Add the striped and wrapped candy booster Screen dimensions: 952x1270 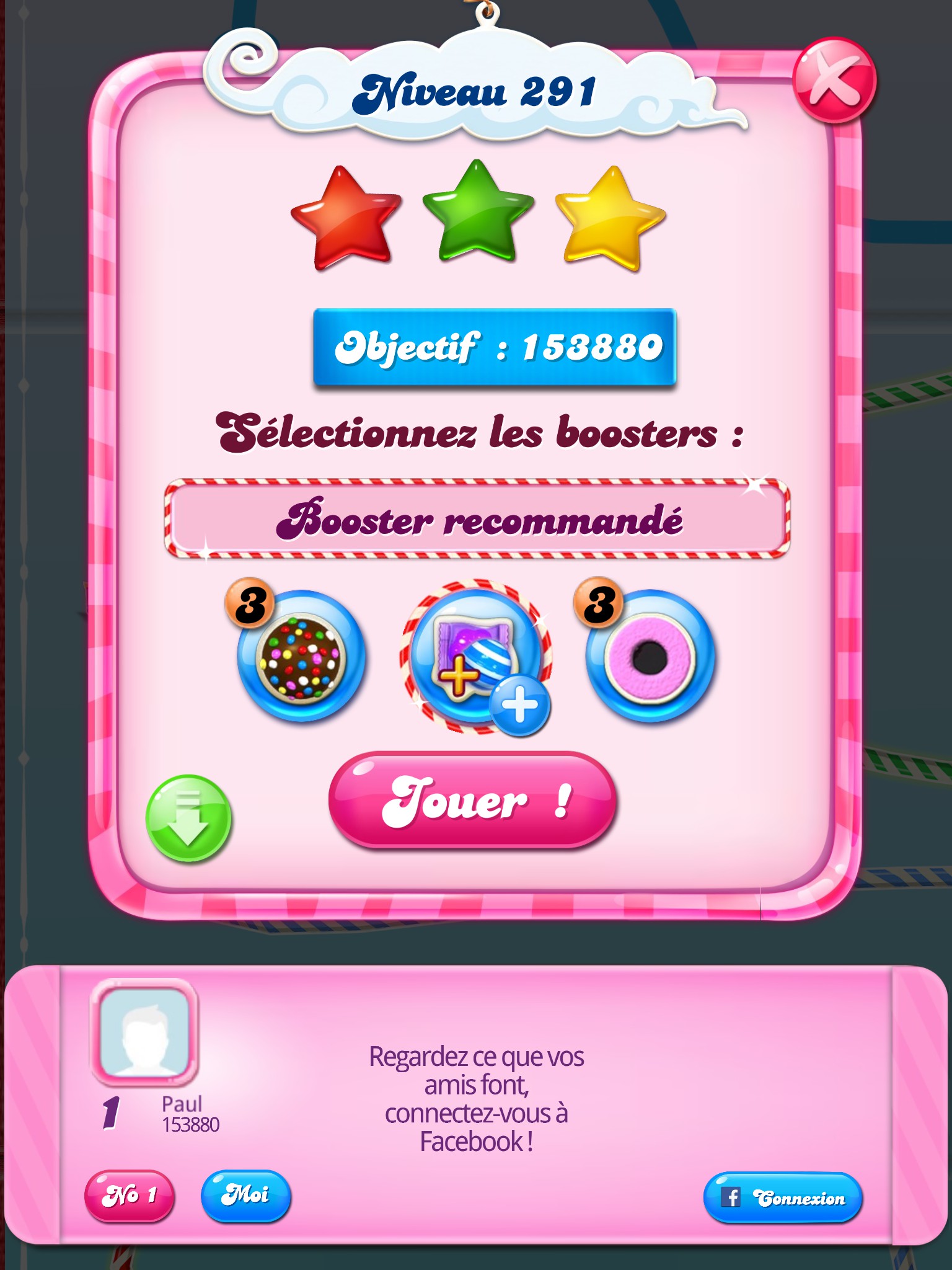[476, 657]
